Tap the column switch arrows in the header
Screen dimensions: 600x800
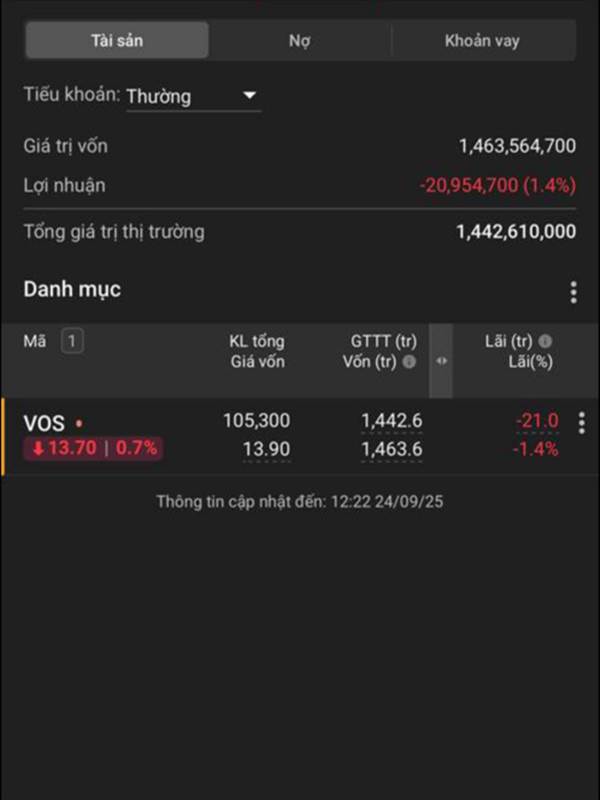point(441,361)
